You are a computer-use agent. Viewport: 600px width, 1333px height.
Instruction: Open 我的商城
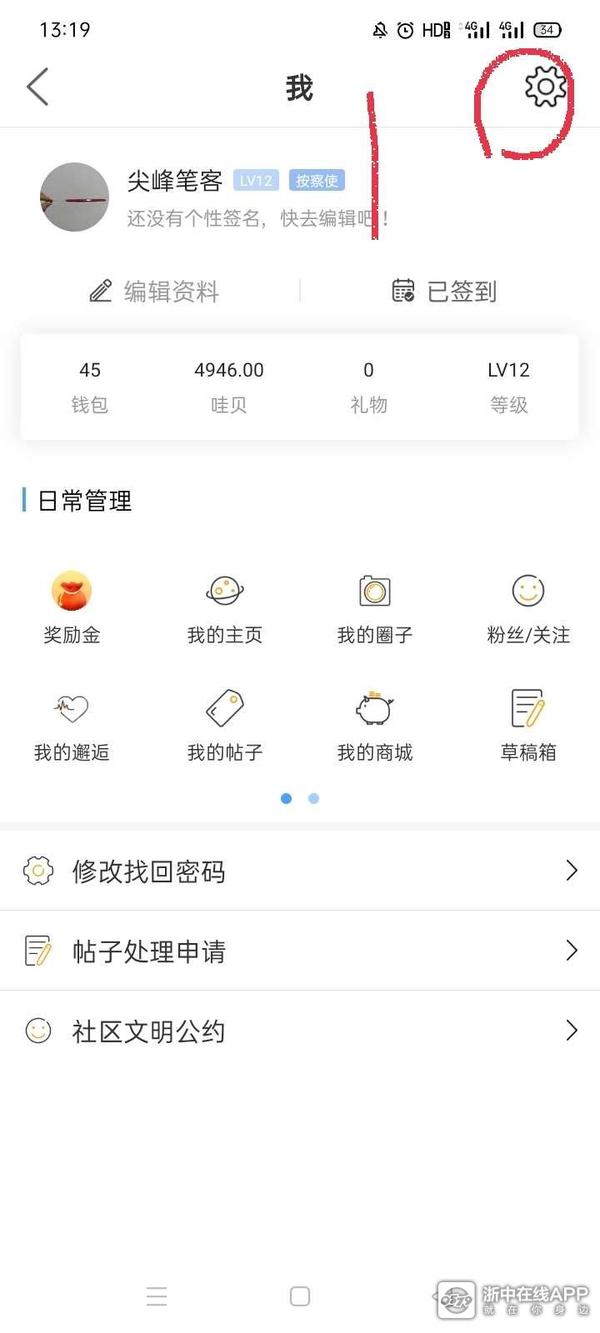click(x=375, y=725)
